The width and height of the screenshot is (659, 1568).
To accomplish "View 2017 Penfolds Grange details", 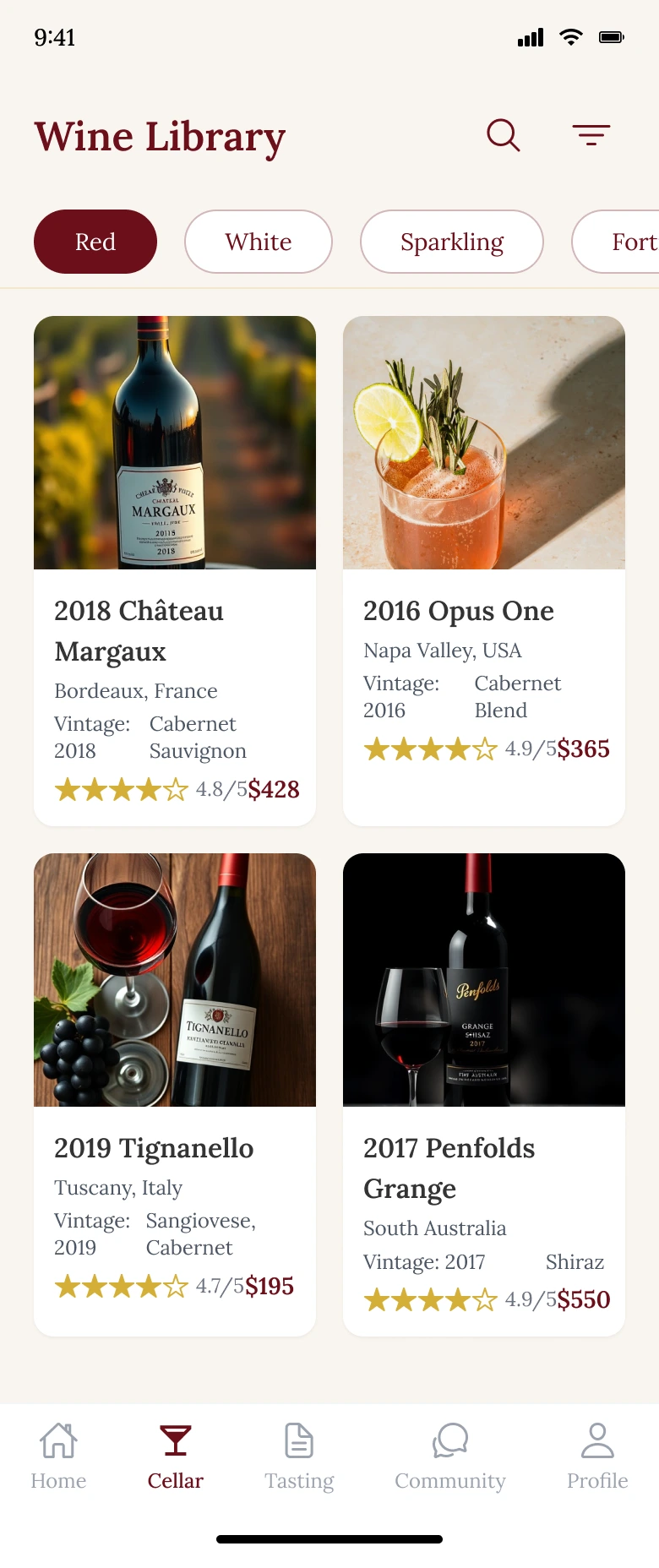I will click(484, 1094).
